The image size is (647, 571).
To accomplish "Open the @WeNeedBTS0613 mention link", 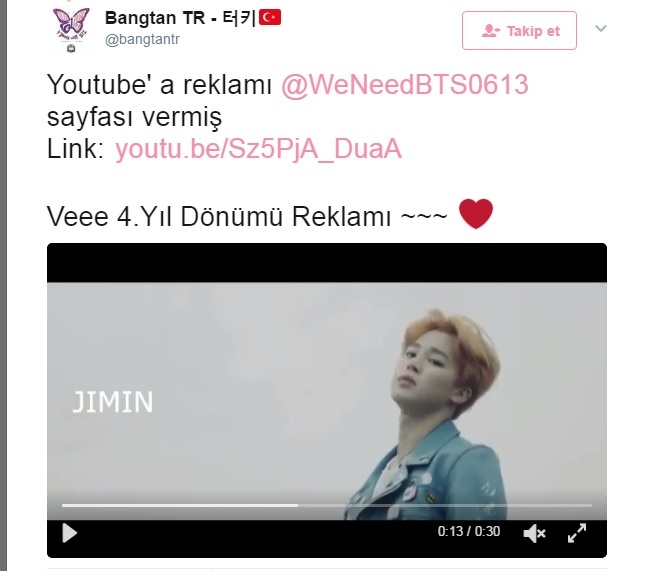I will 403,86.
